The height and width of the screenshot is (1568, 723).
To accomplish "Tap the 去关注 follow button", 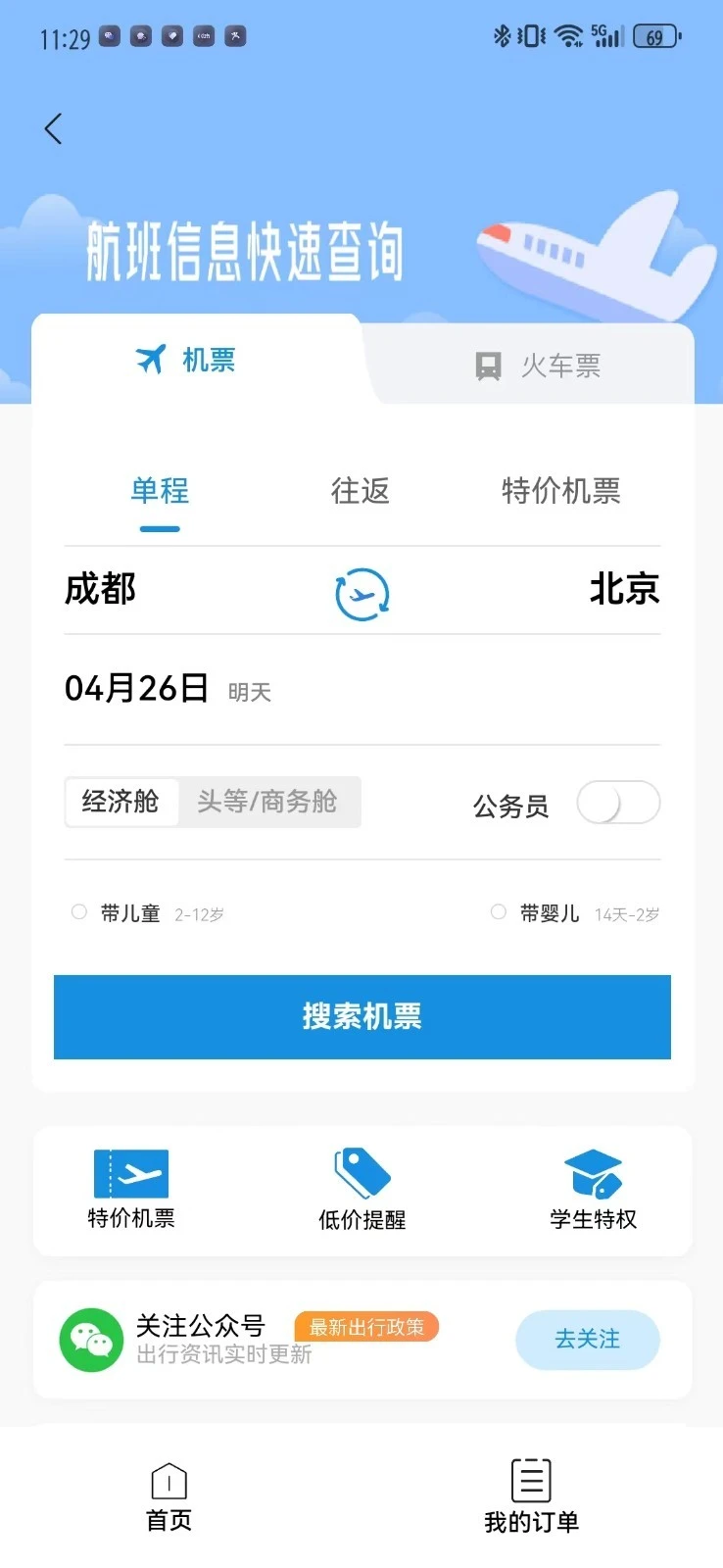I will pos(587,1340).
